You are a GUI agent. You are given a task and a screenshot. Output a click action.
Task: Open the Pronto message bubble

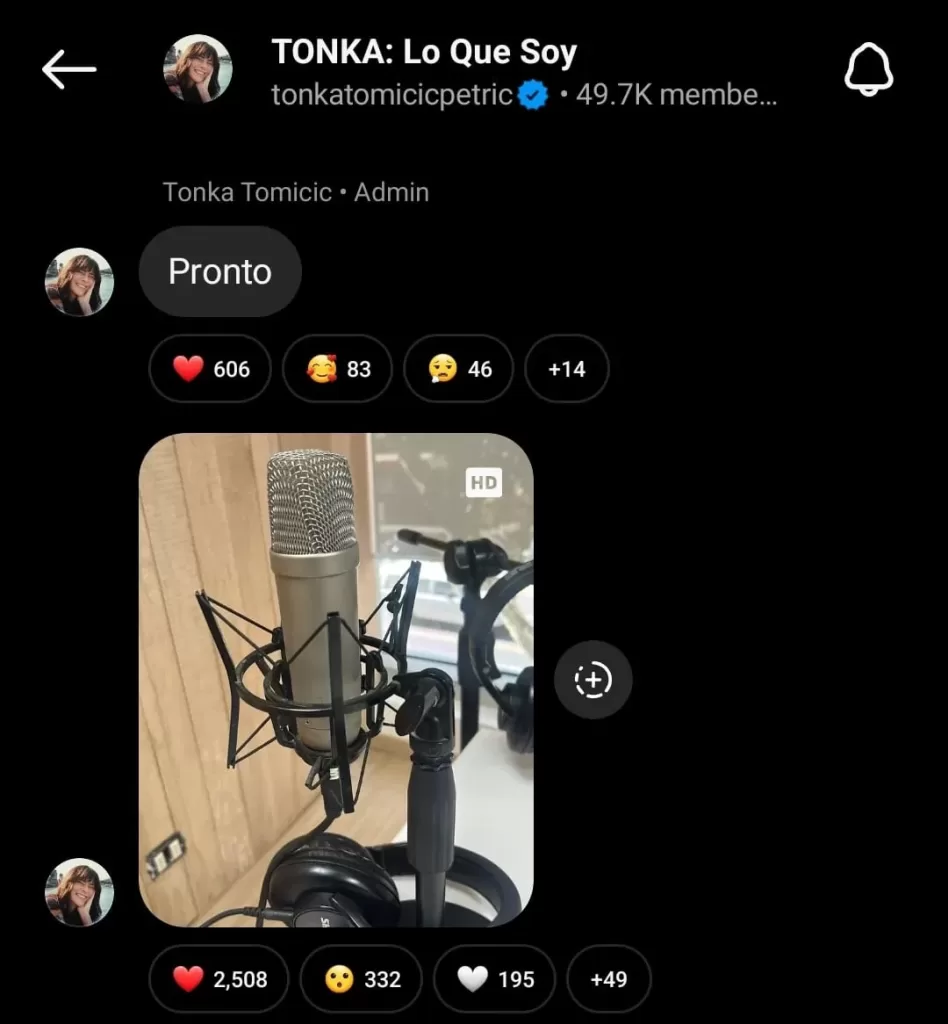[220, 272]
